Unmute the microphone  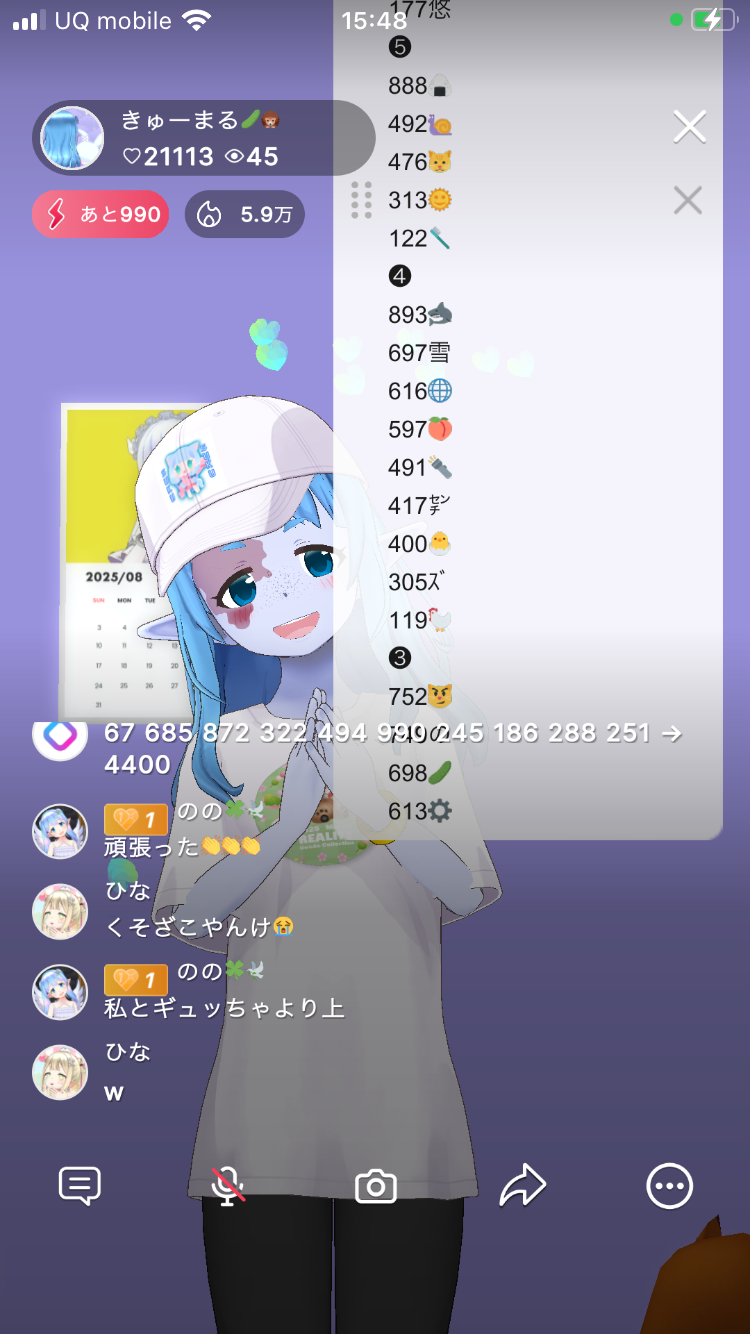[228, 1186]
